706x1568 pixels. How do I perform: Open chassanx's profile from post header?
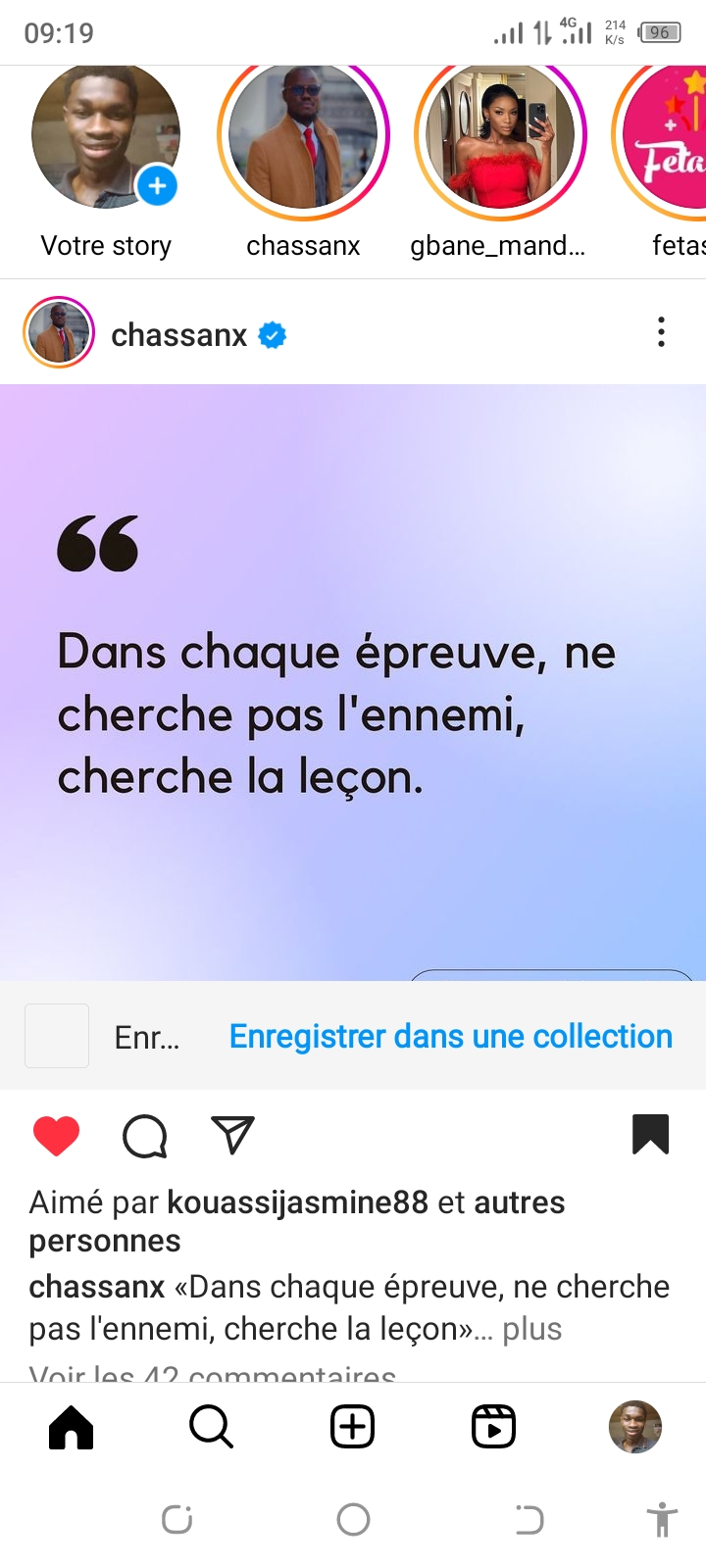tap(178, 335)
